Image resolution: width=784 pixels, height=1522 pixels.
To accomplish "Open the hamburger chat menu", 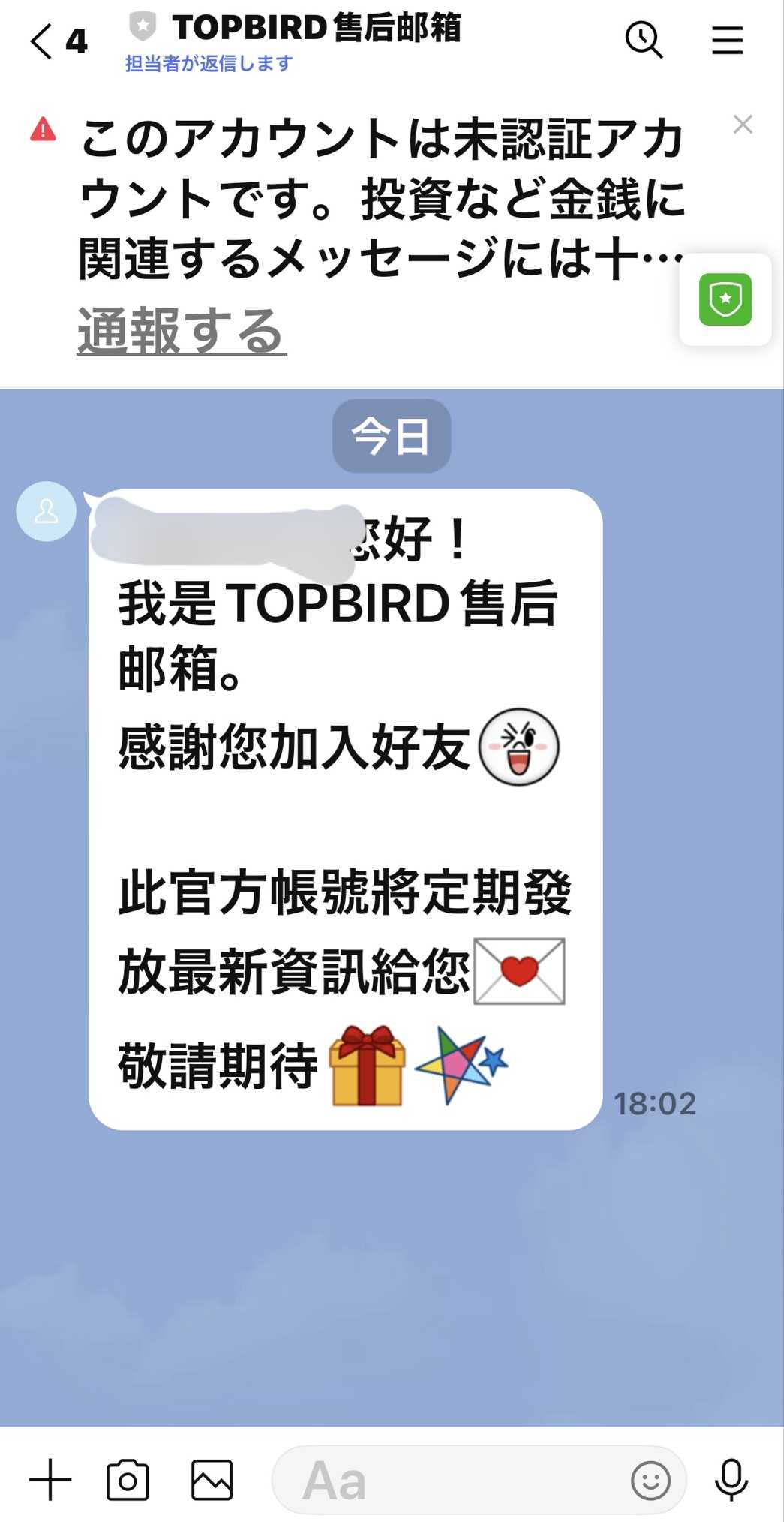I will [727, 41].
